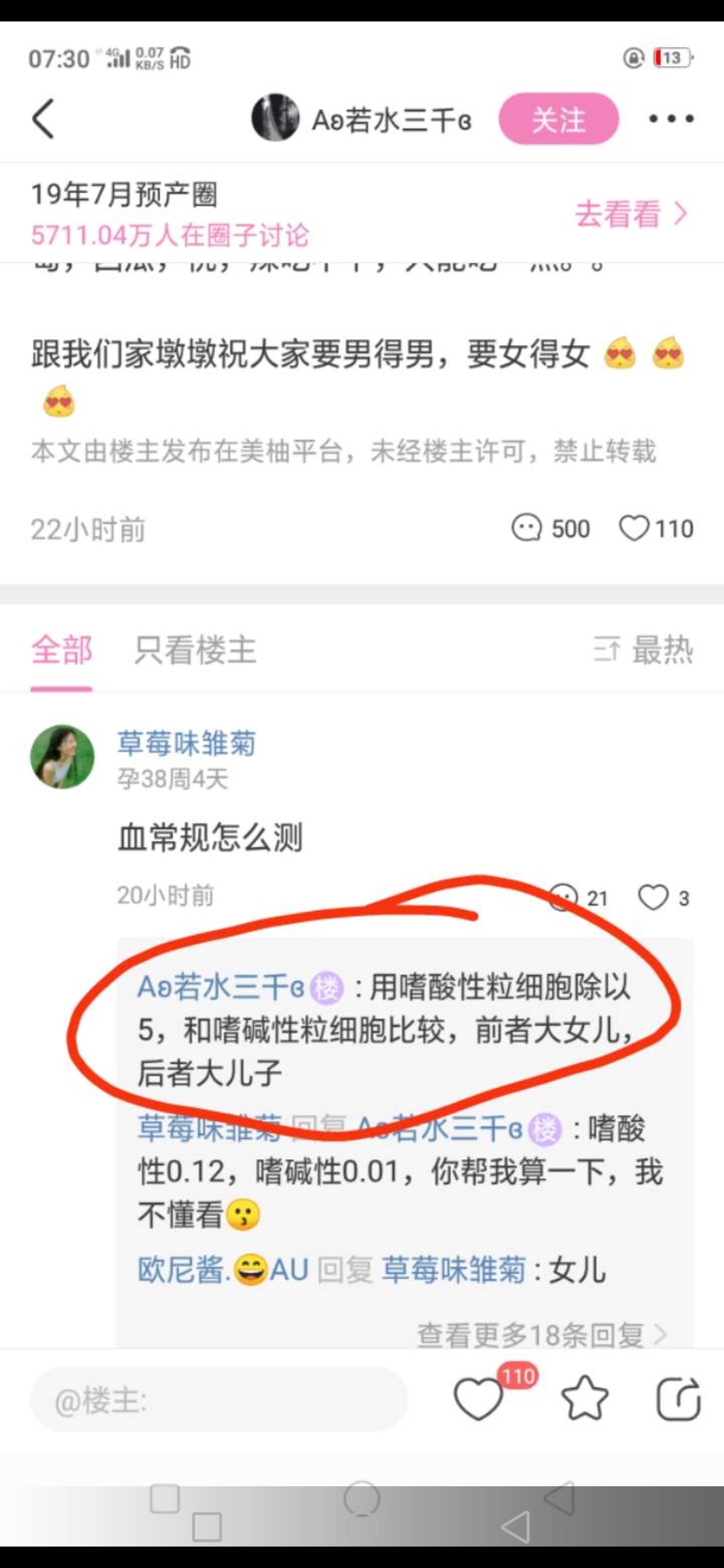Go back using the top-left arrow
Image resolution: width=724 pixels, height=1568 pixels.
tap(44, 119)
